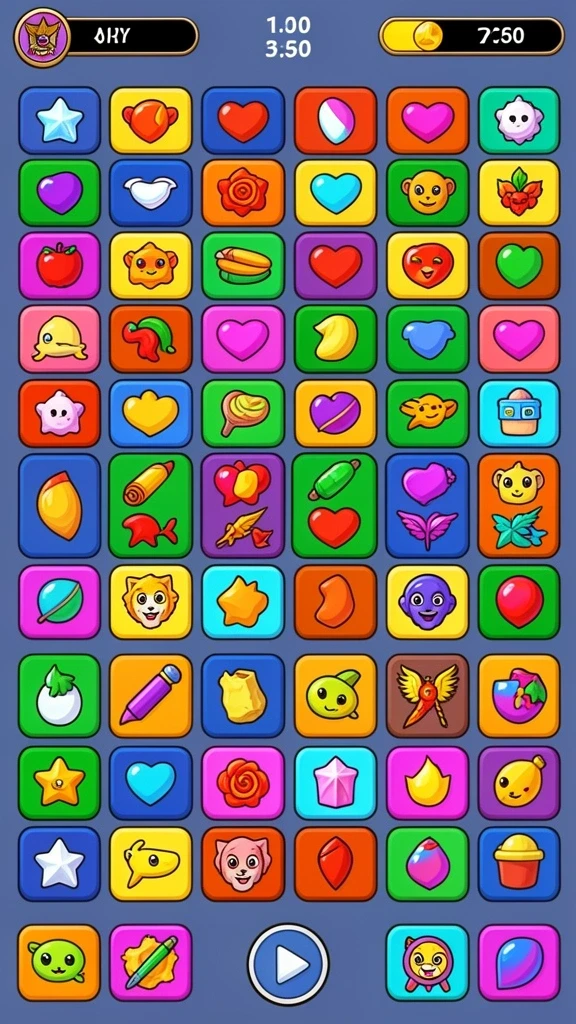The width and height of the screenshot is (576, 1024).
Task: Tap the cyan heart on yellow tile
Action: point(336,193)
